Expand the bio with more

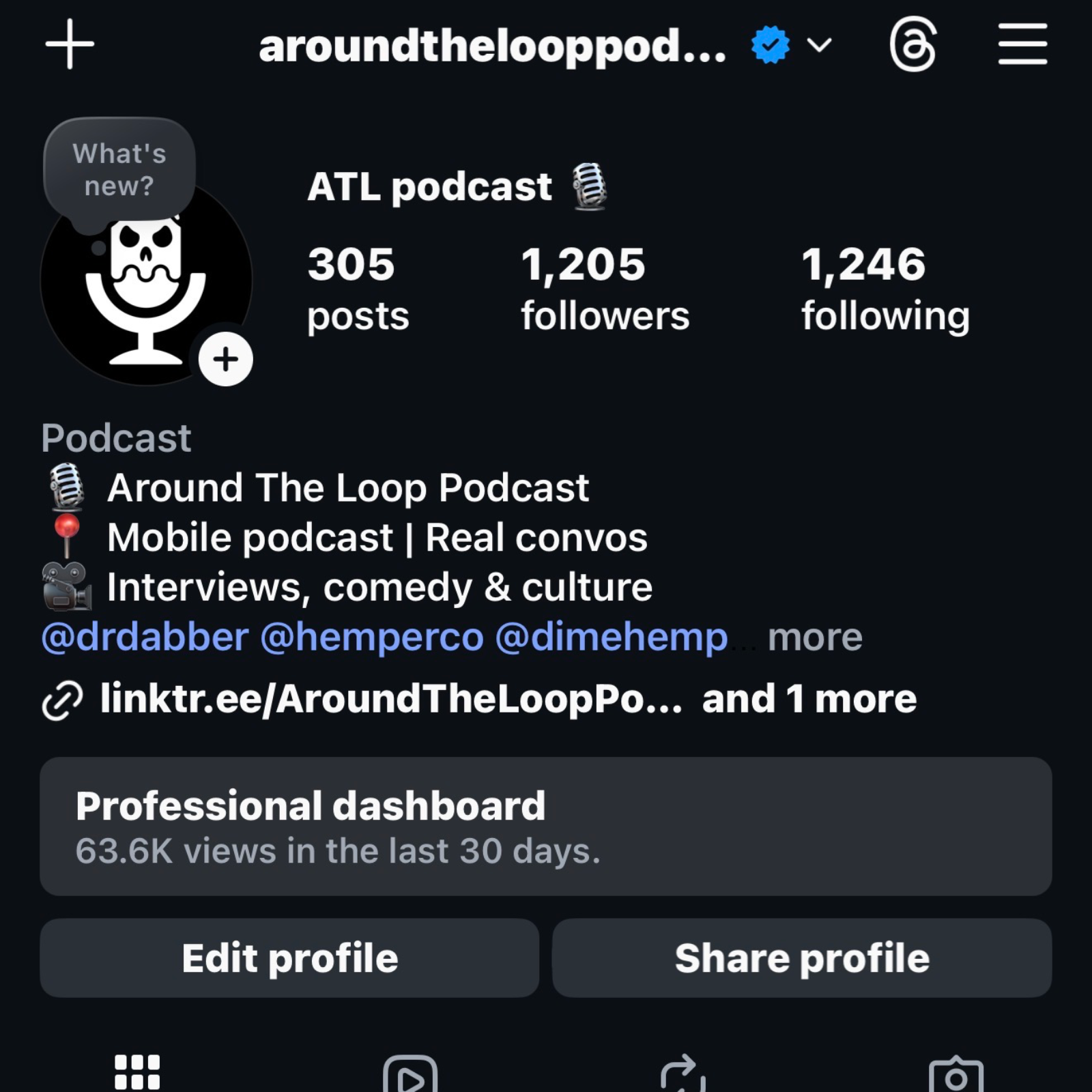pyautogui.click(x=814, y=637)
